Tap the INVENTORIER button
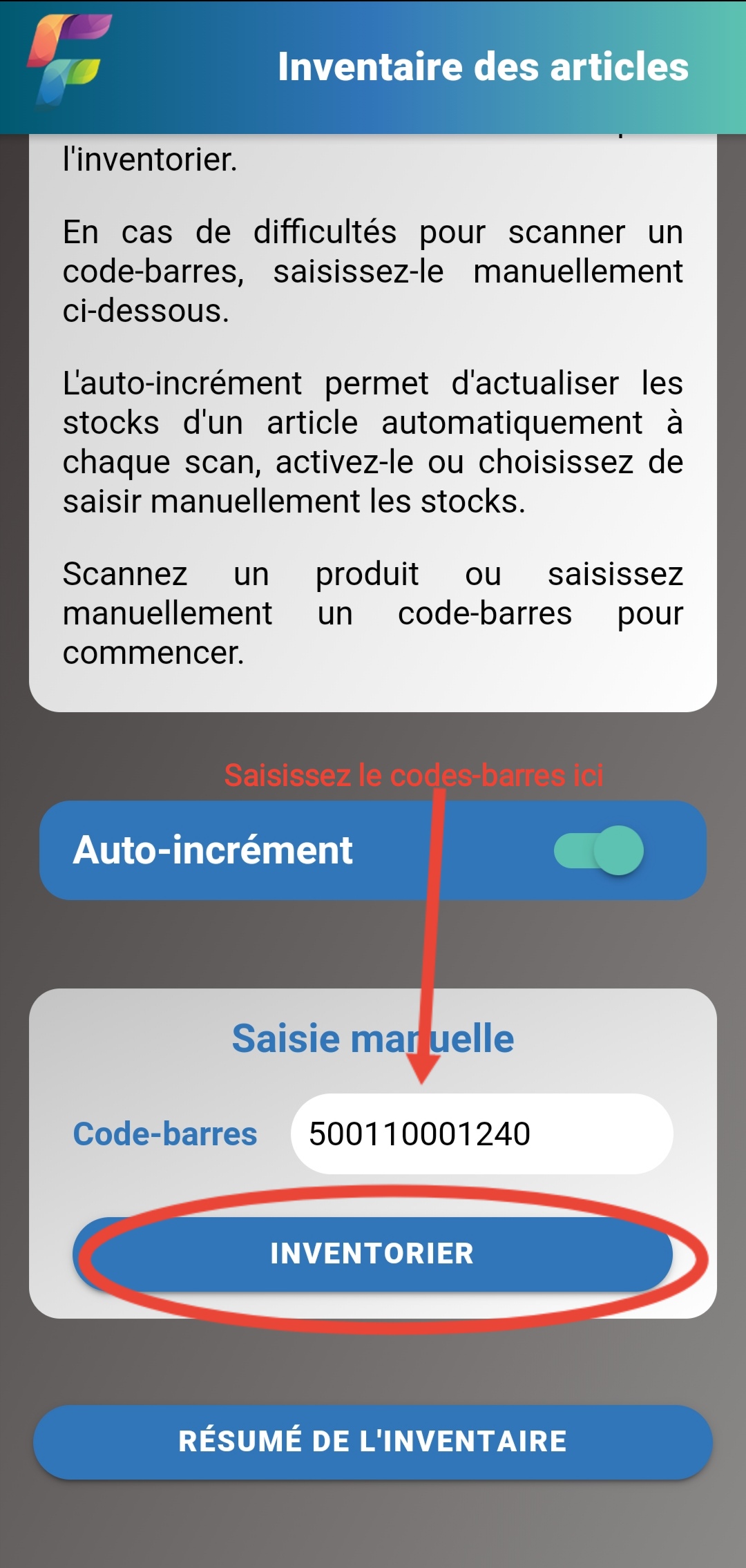This screenshot has height=1568, width=746. pyautogui.click(x=373, y=1254)
